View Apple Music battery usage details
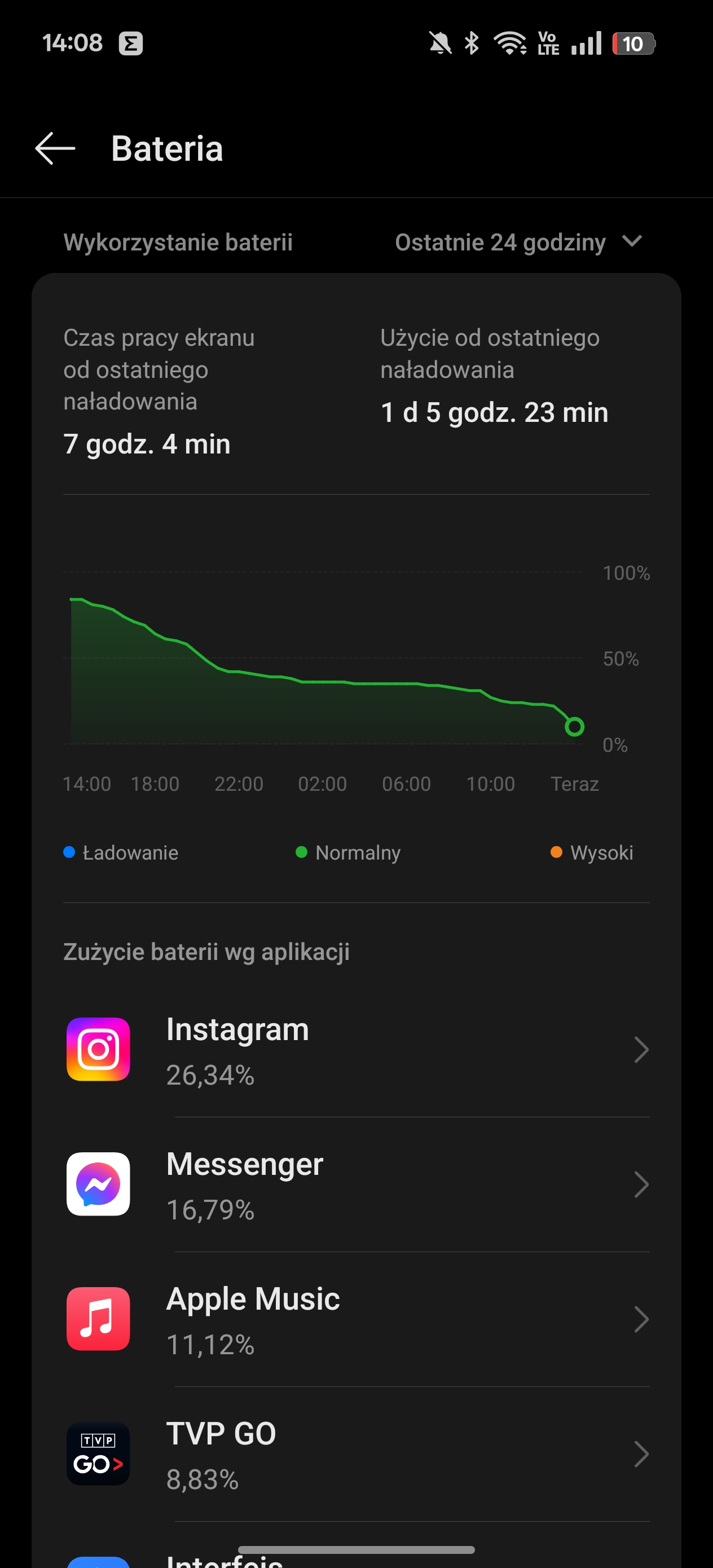 (x=357, y=1319)
